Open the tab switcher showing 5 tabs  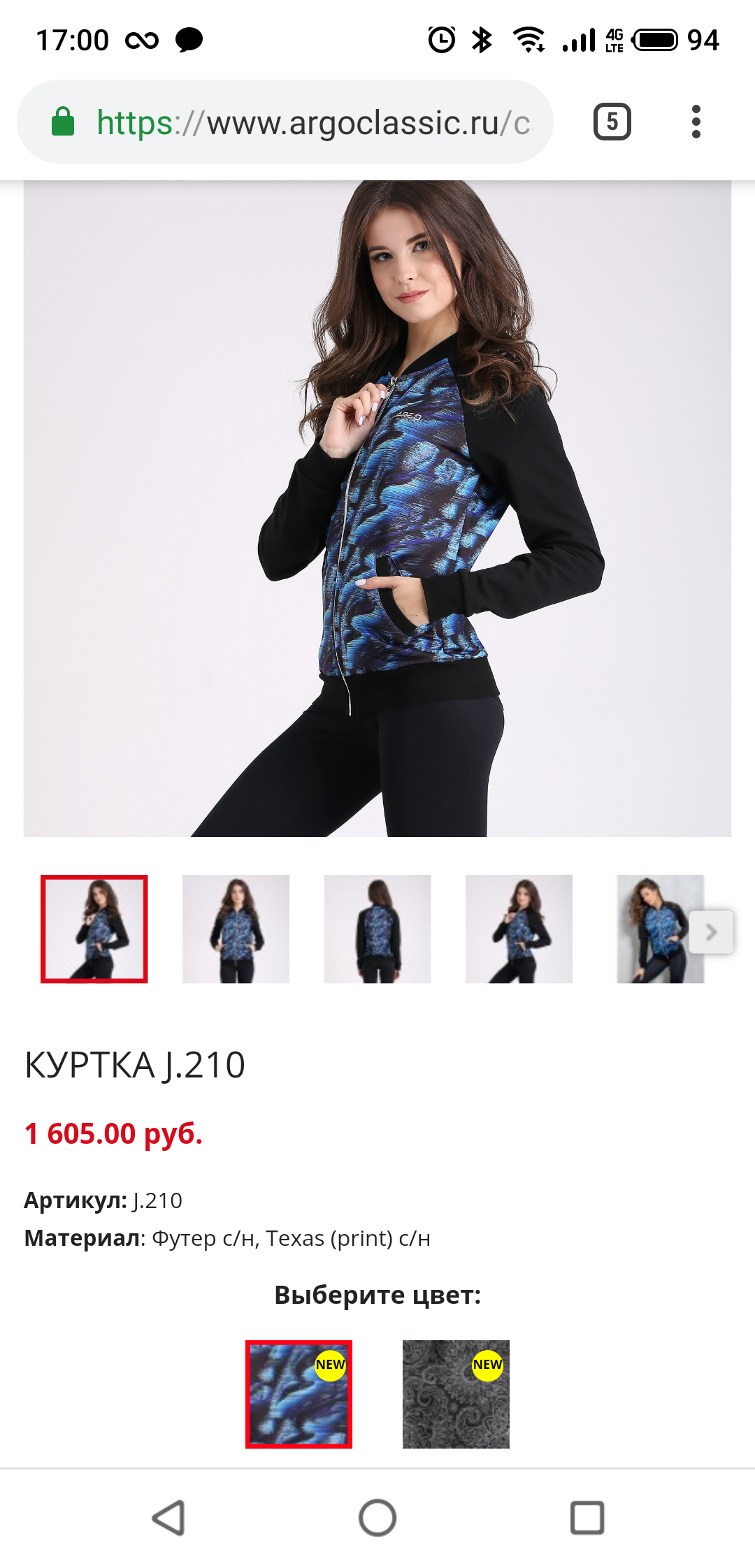point(612,122)
